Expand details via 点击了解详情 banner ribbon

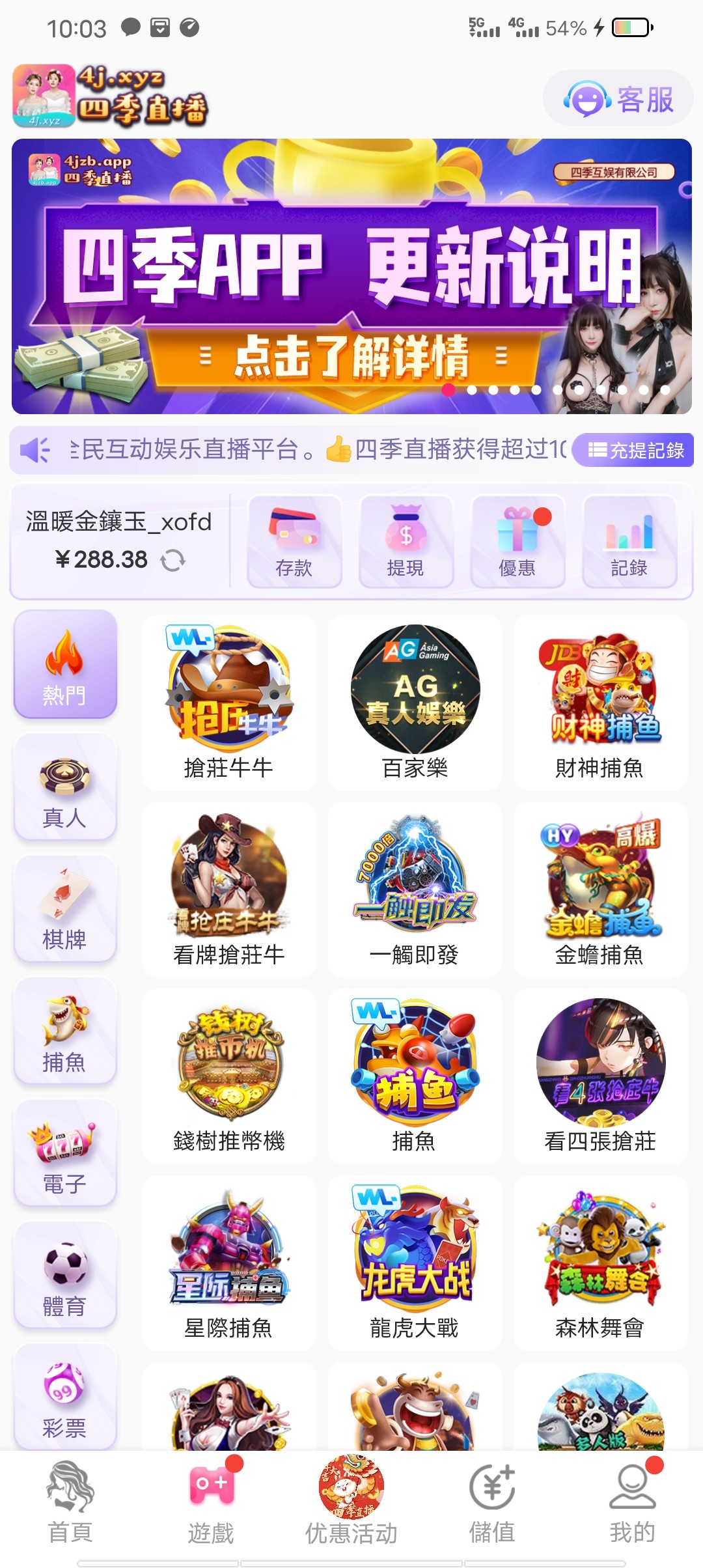point(351,356)
